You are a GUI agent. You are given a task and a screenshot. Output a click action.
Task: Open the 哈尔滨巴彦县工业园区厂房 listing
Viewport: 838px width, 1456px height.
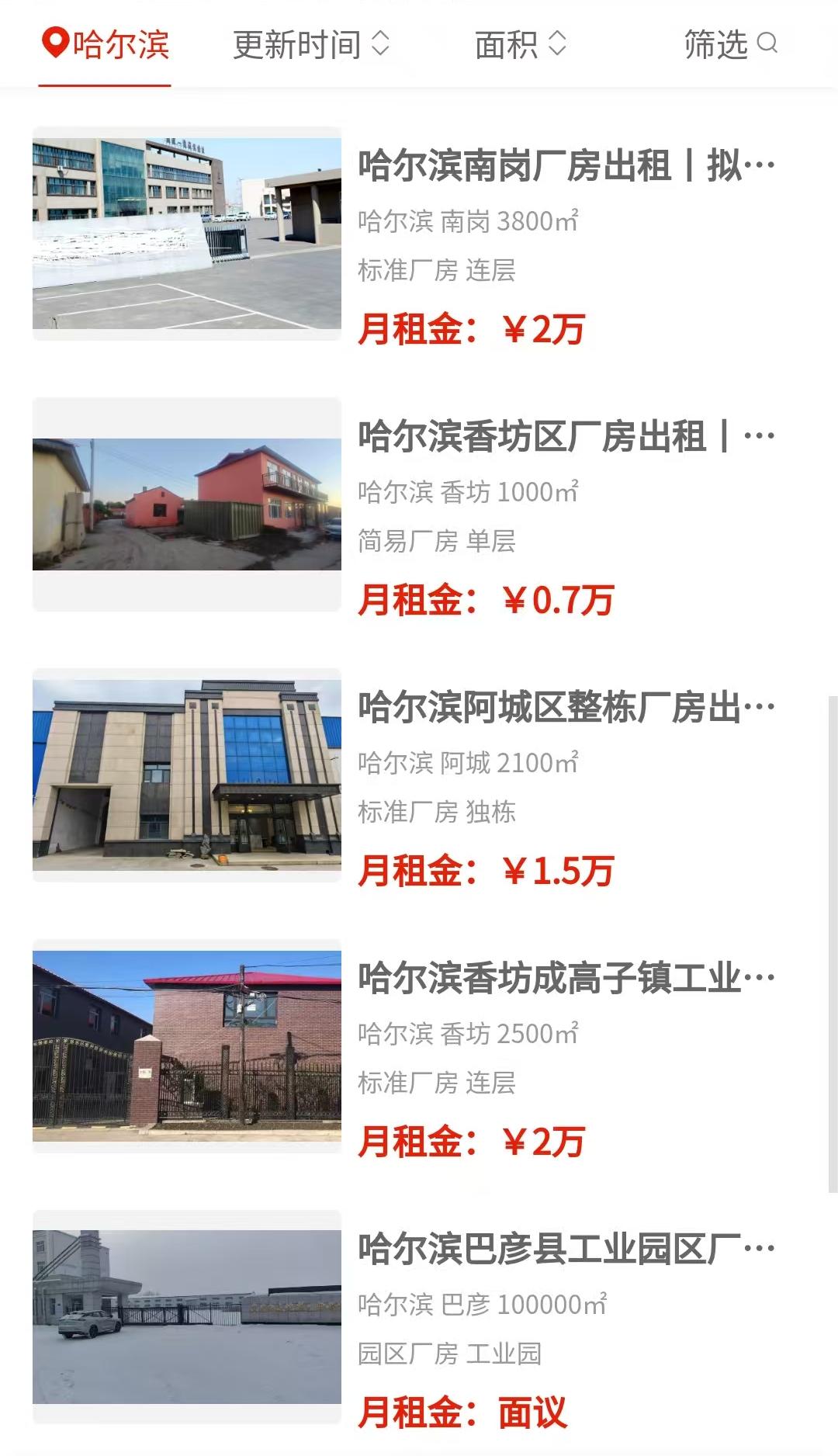coord(566,1249)
